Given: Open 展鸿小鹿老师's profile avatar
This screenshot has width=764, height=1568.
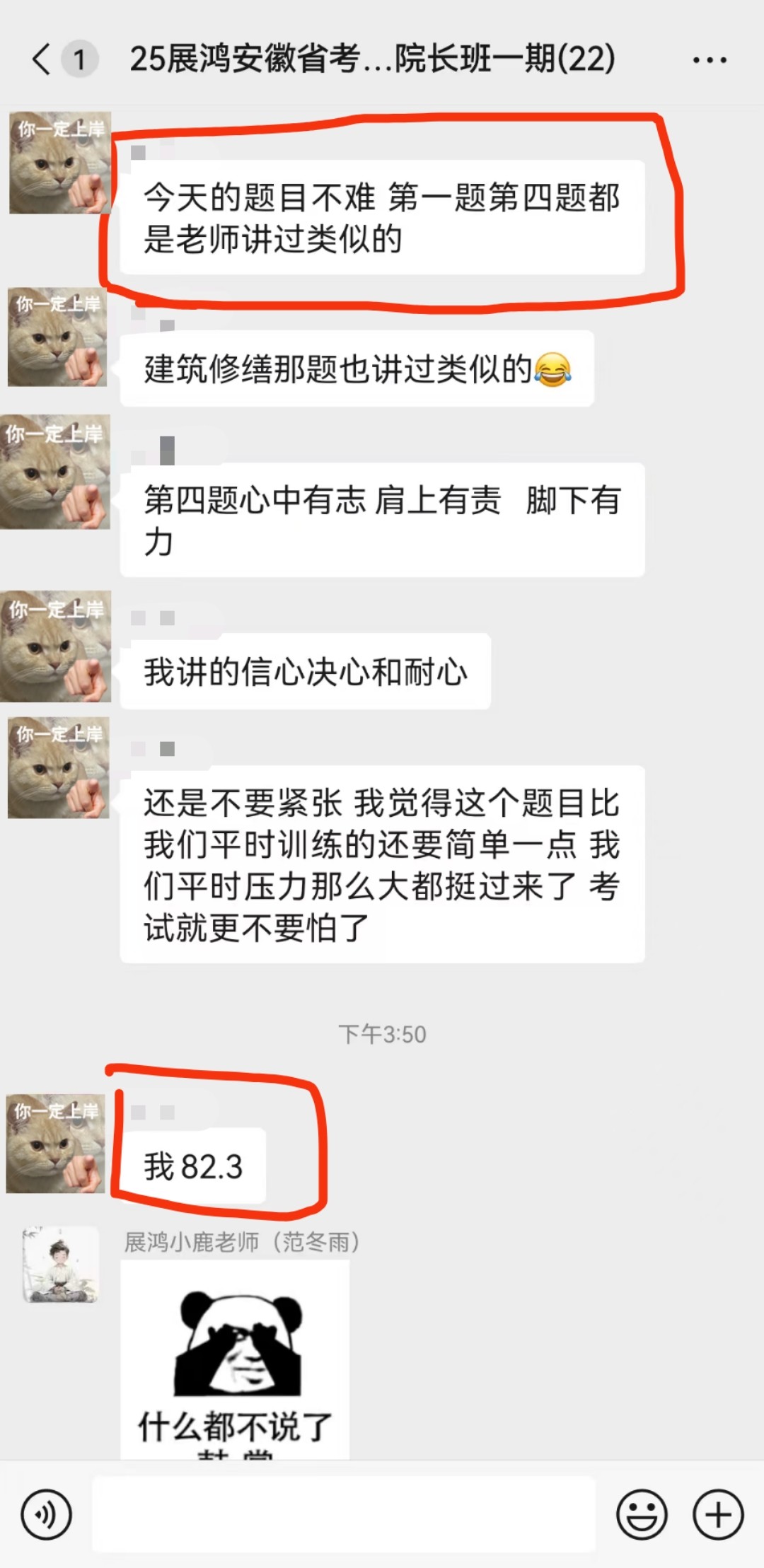Looking at the screenshot, I should click(x=60, y=1265).
